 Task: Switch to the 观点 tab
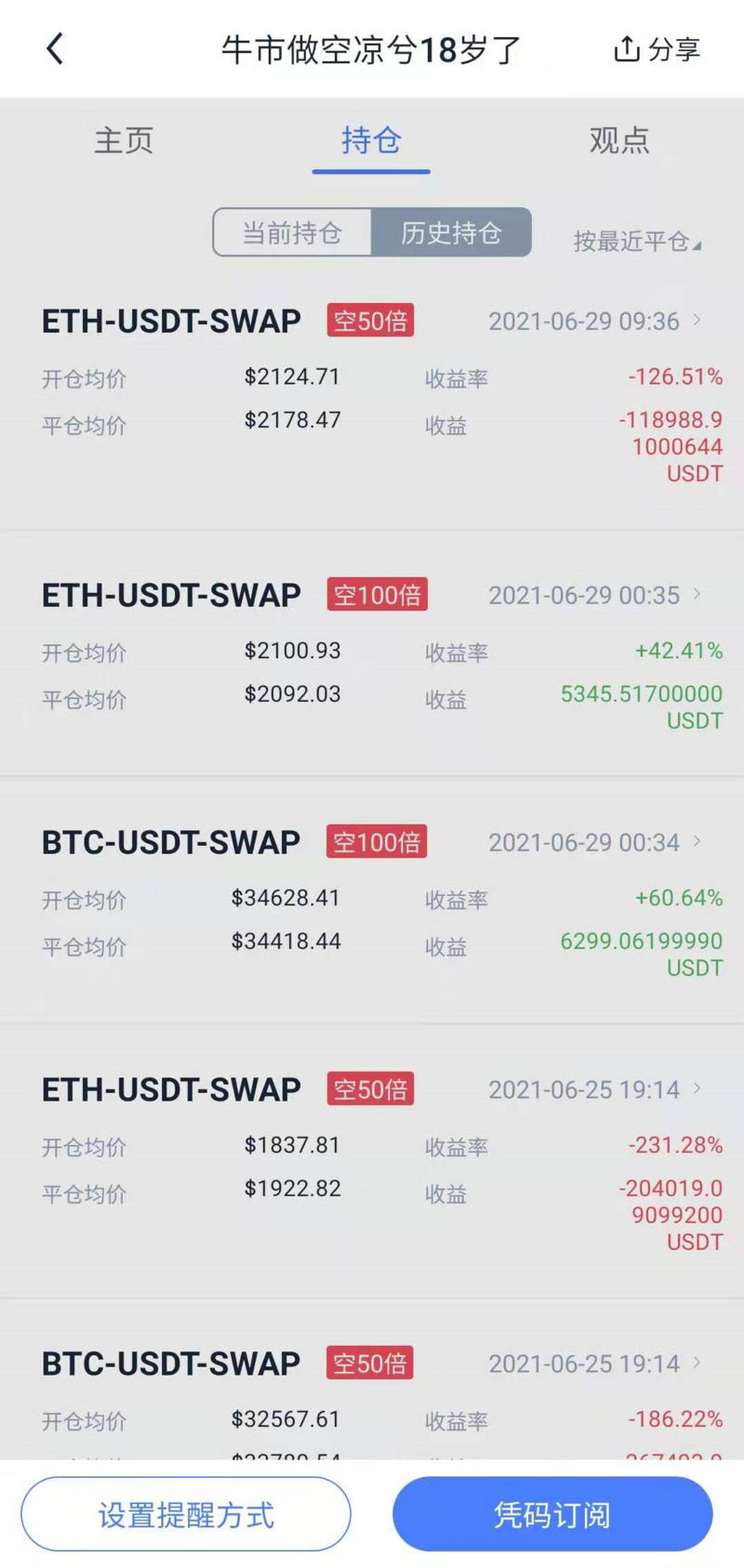(x=618, y=139)
